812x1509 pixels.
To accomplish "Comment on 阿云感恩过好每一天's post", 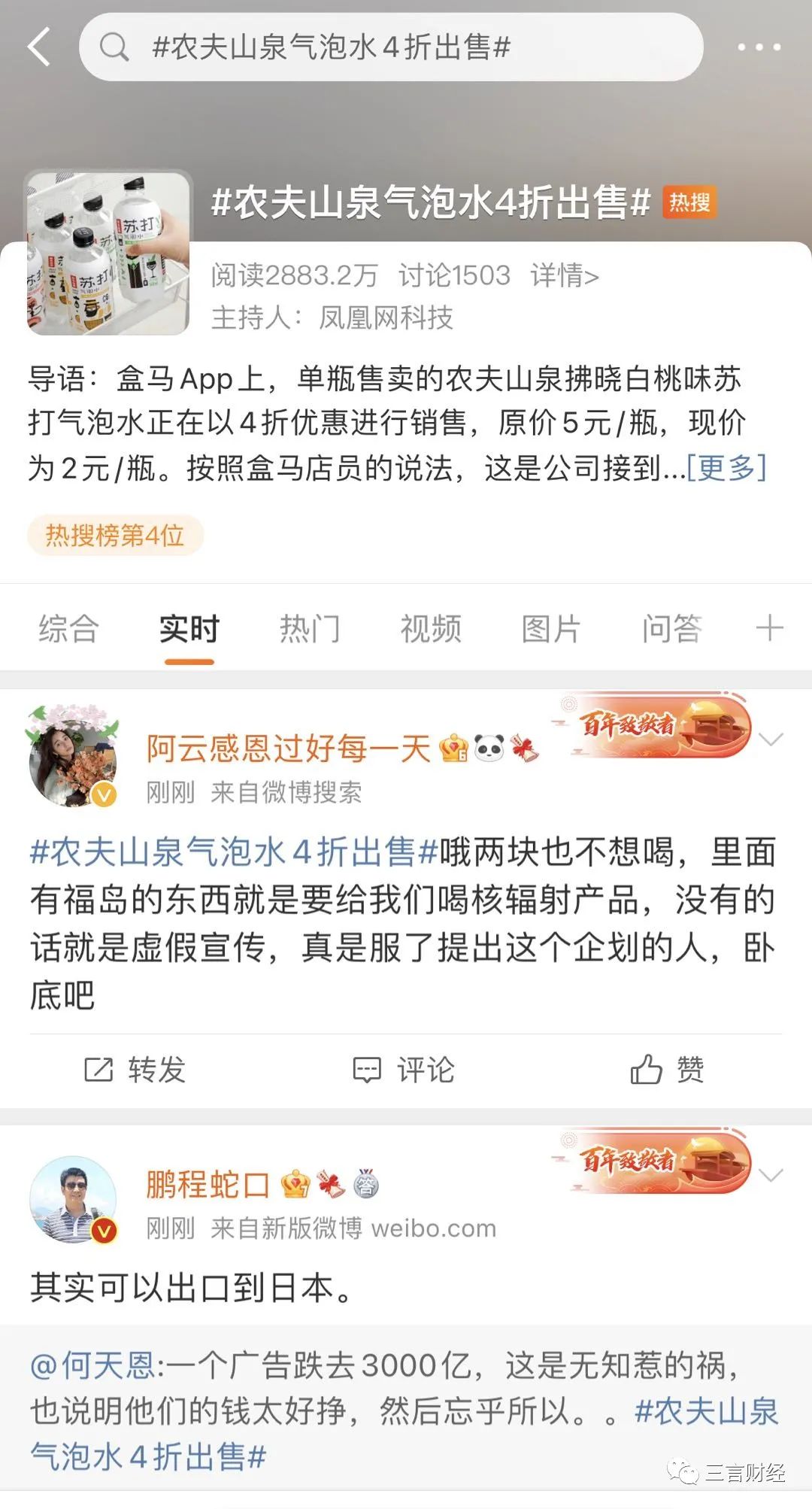I will [404, 1070].
